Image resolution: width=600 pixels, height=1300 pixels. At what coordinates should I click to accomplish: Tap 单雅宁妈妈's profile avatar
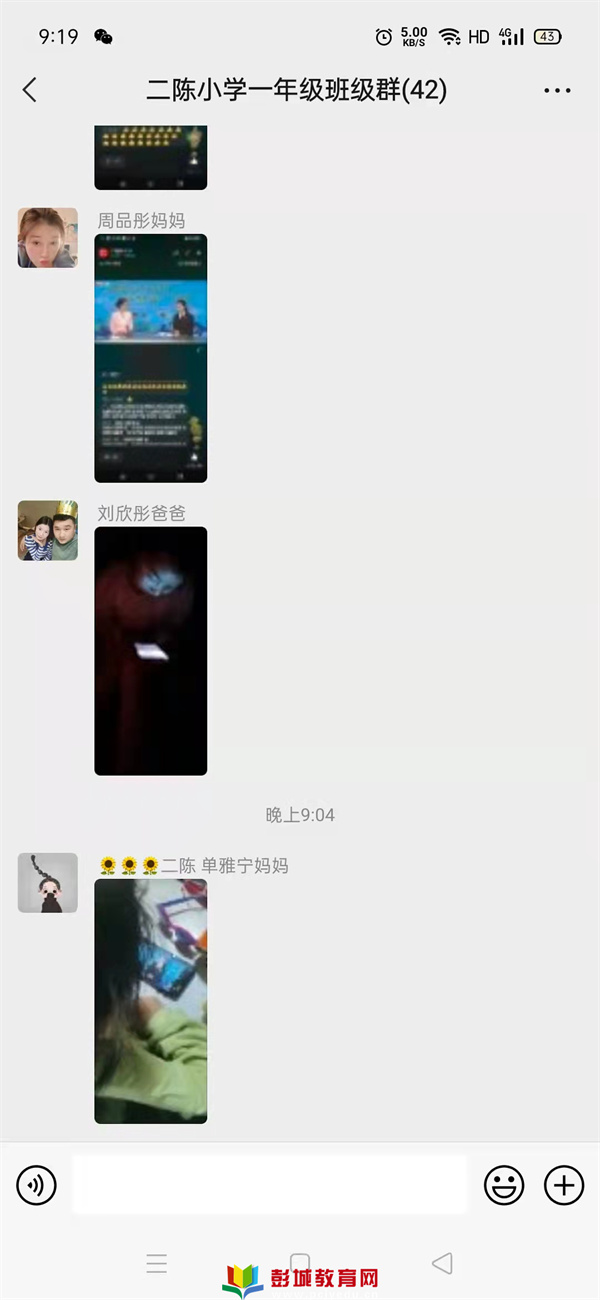click(47, 883)
